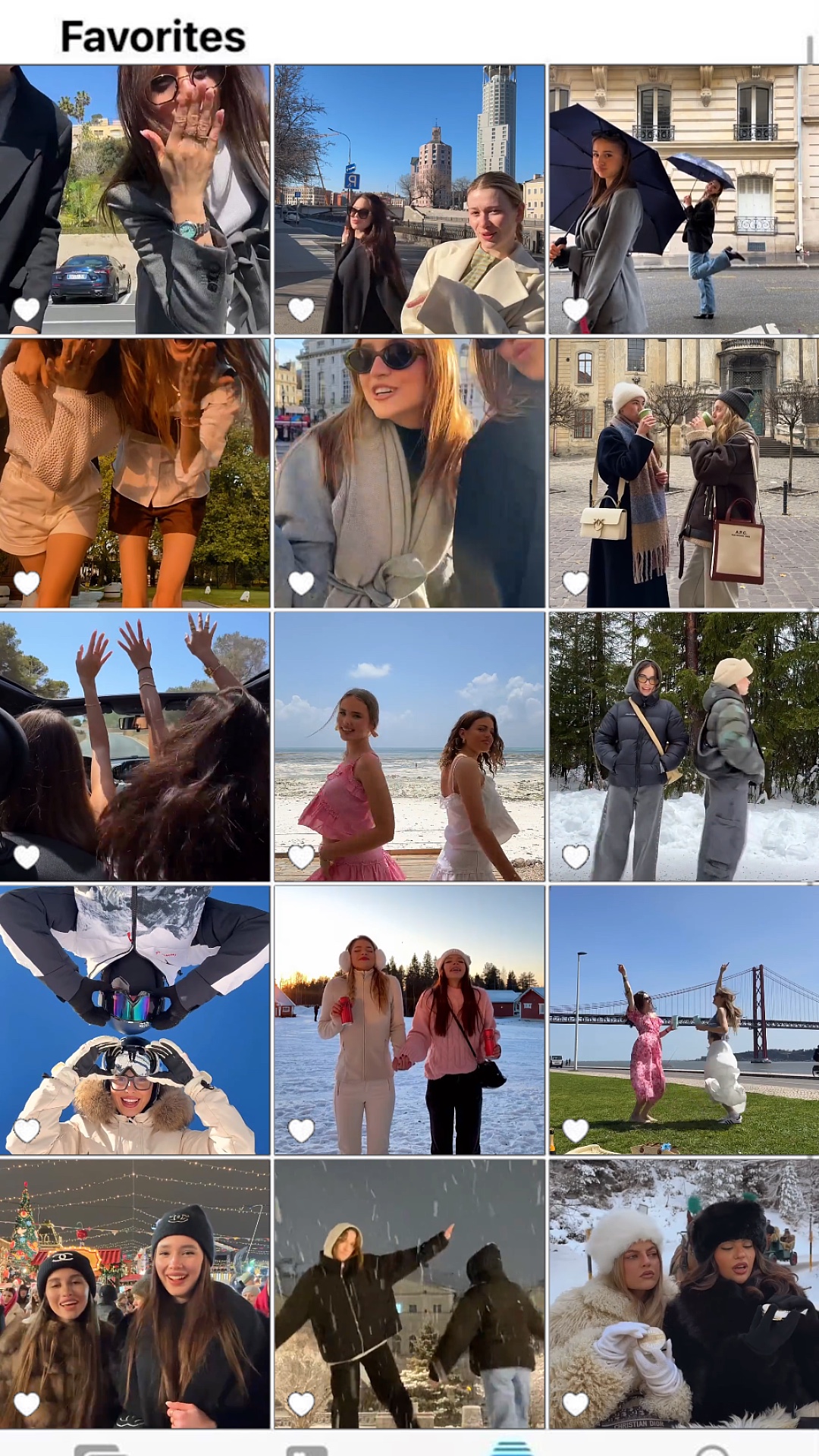
Task: Open the photo of women drinking coffee
Action: 684,473
